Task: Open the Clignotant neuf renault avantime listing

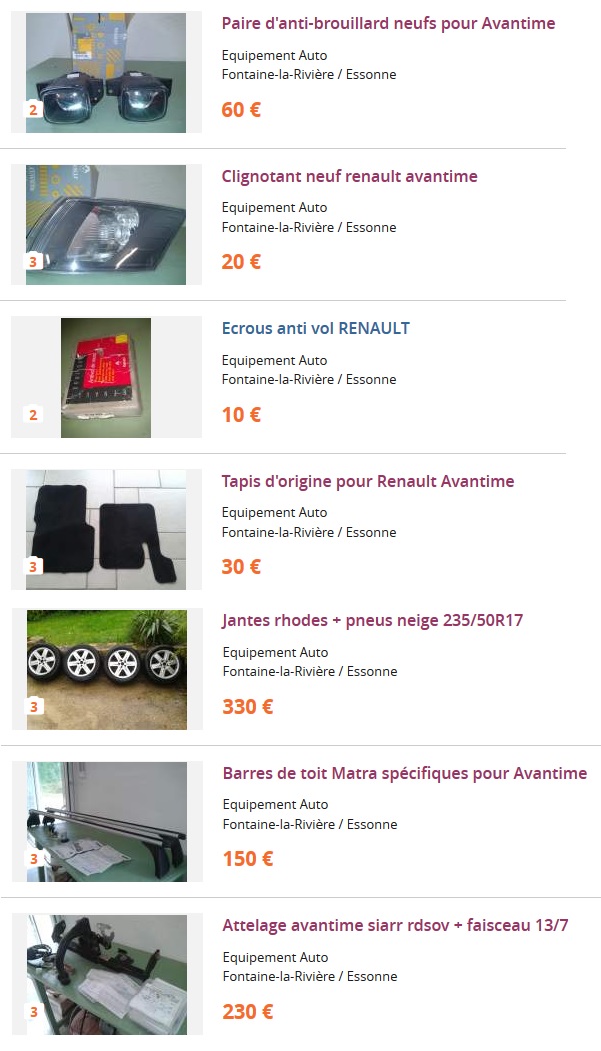Action: click(349, 177)
